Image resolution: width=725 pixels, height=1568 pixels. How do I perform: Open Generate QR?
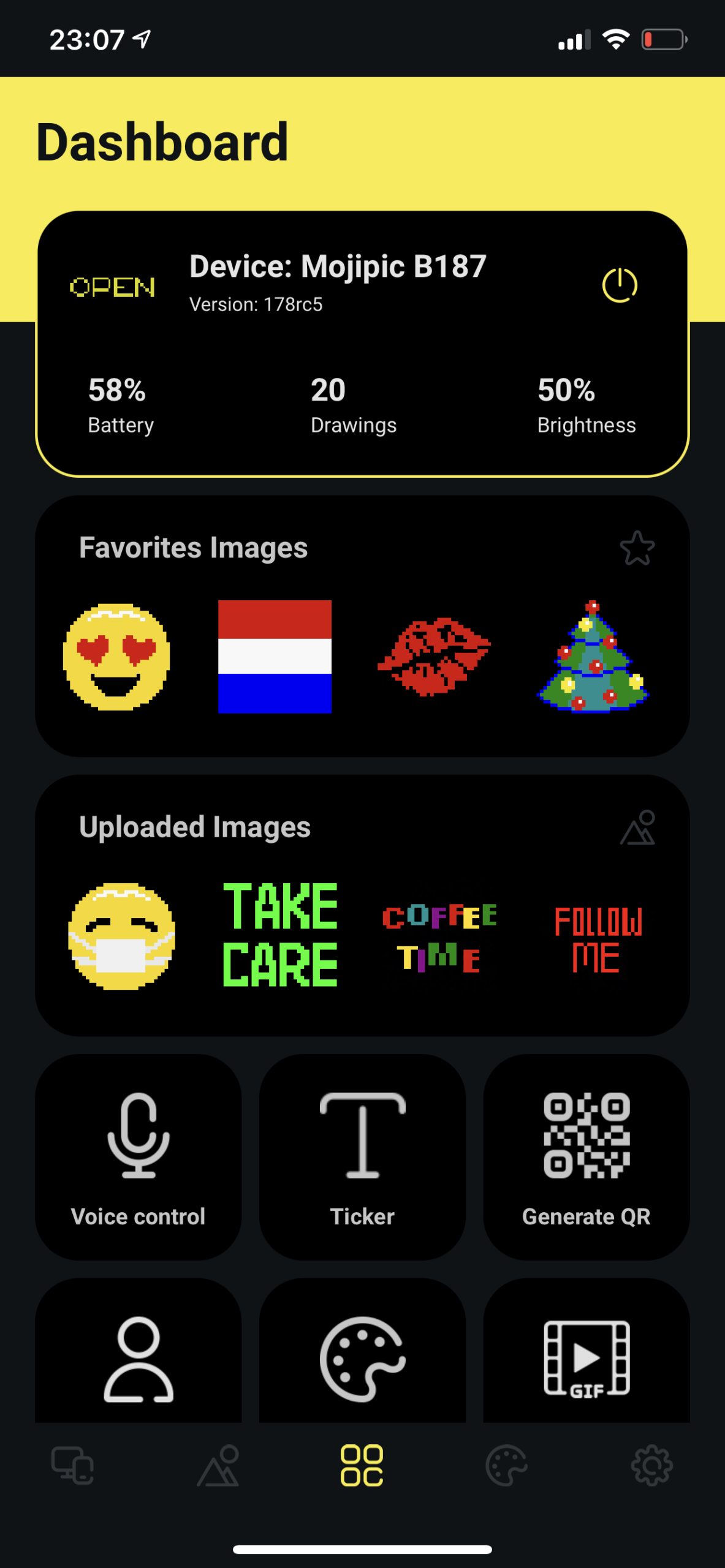click(x=586, y=1156)
